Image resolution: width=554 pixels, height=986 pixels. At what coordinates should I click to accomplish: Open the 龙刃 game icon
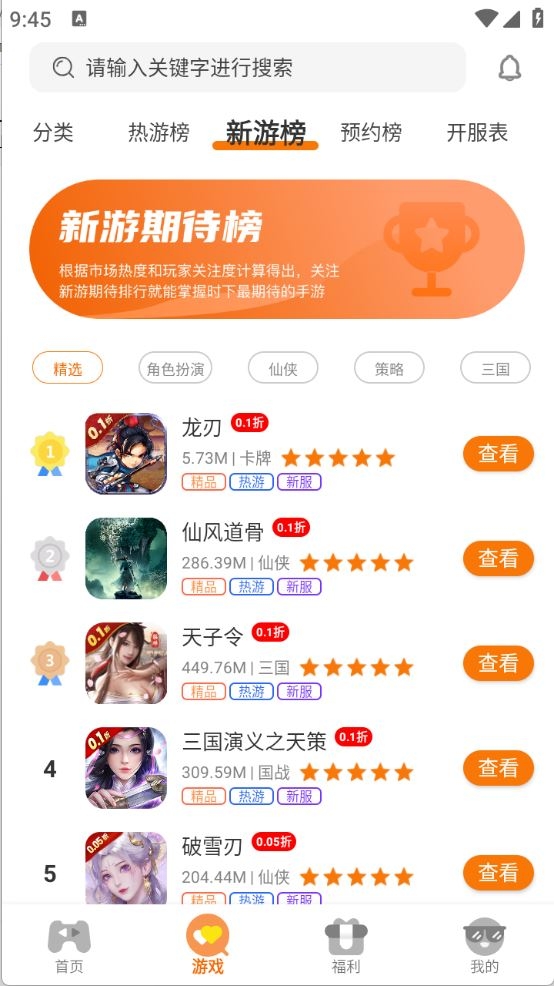(126, 453)
